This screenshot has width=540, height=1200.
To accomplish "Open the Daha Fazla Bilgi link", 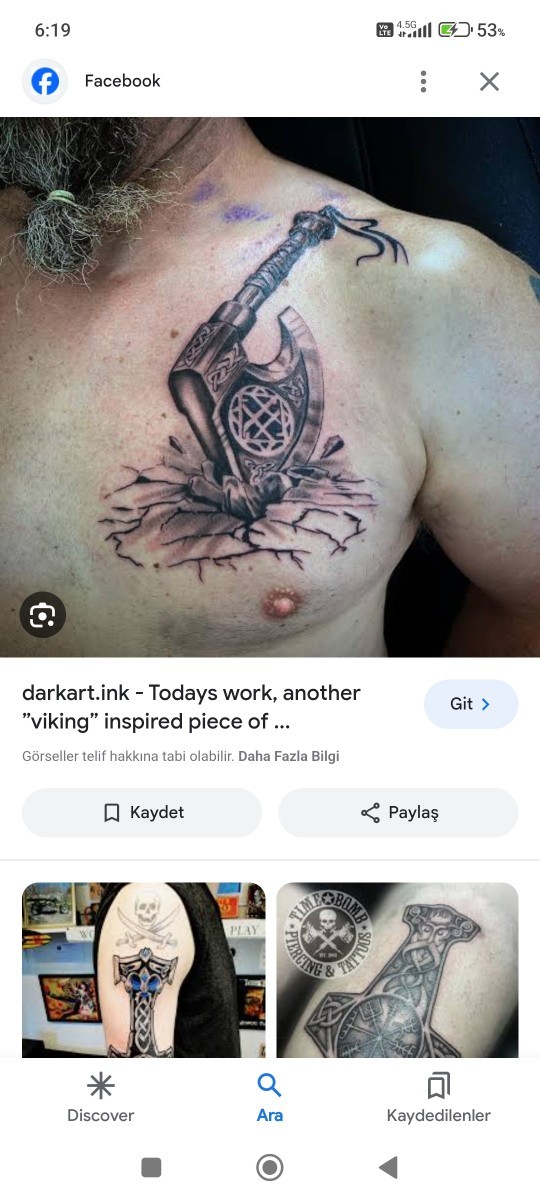I will point(288,756).
